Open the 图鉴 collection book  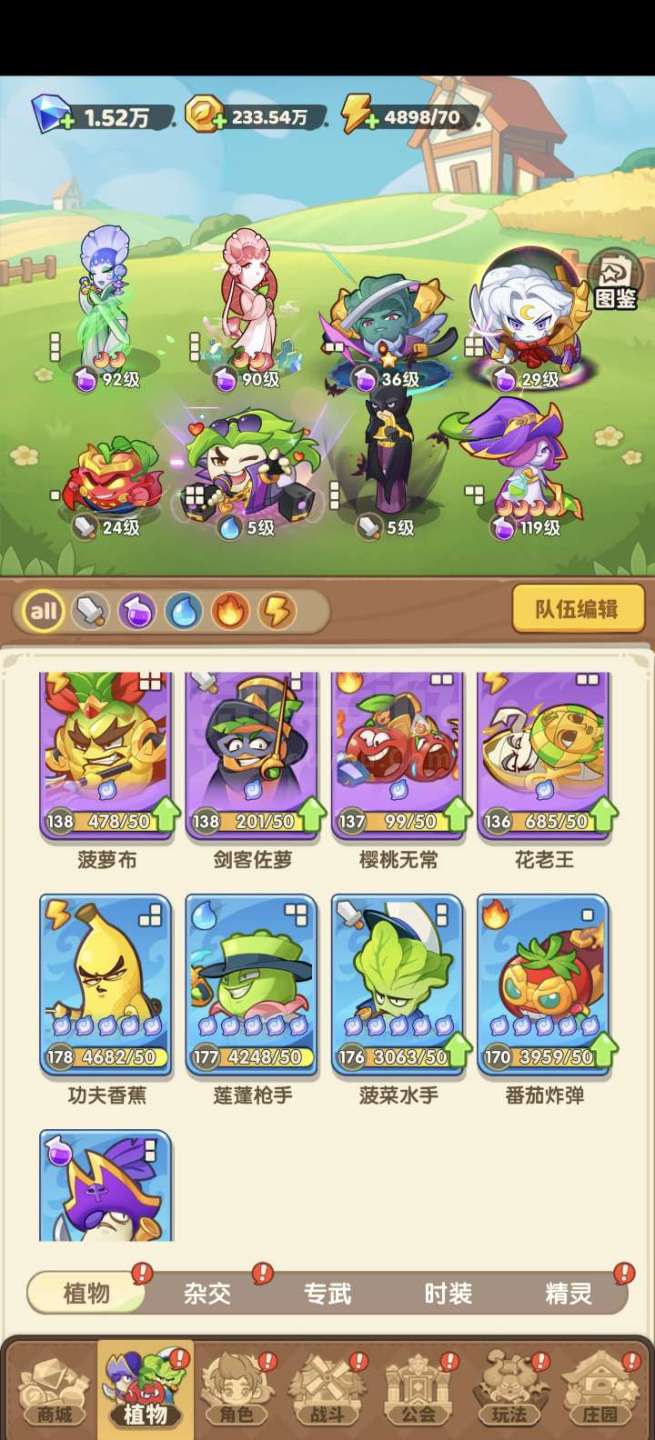[x=615, y=279]
